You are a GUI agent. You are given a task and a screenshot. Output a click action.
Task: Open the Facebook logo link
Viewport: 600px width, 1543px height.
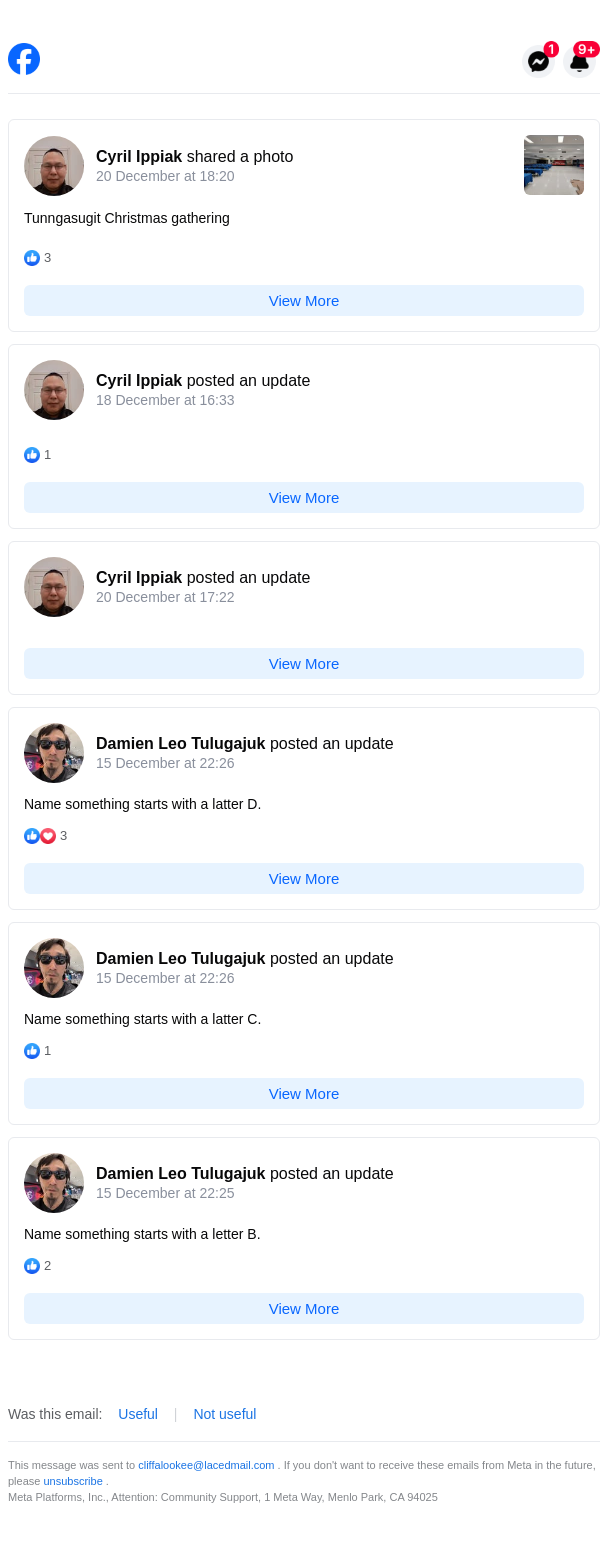pos(24,59)
